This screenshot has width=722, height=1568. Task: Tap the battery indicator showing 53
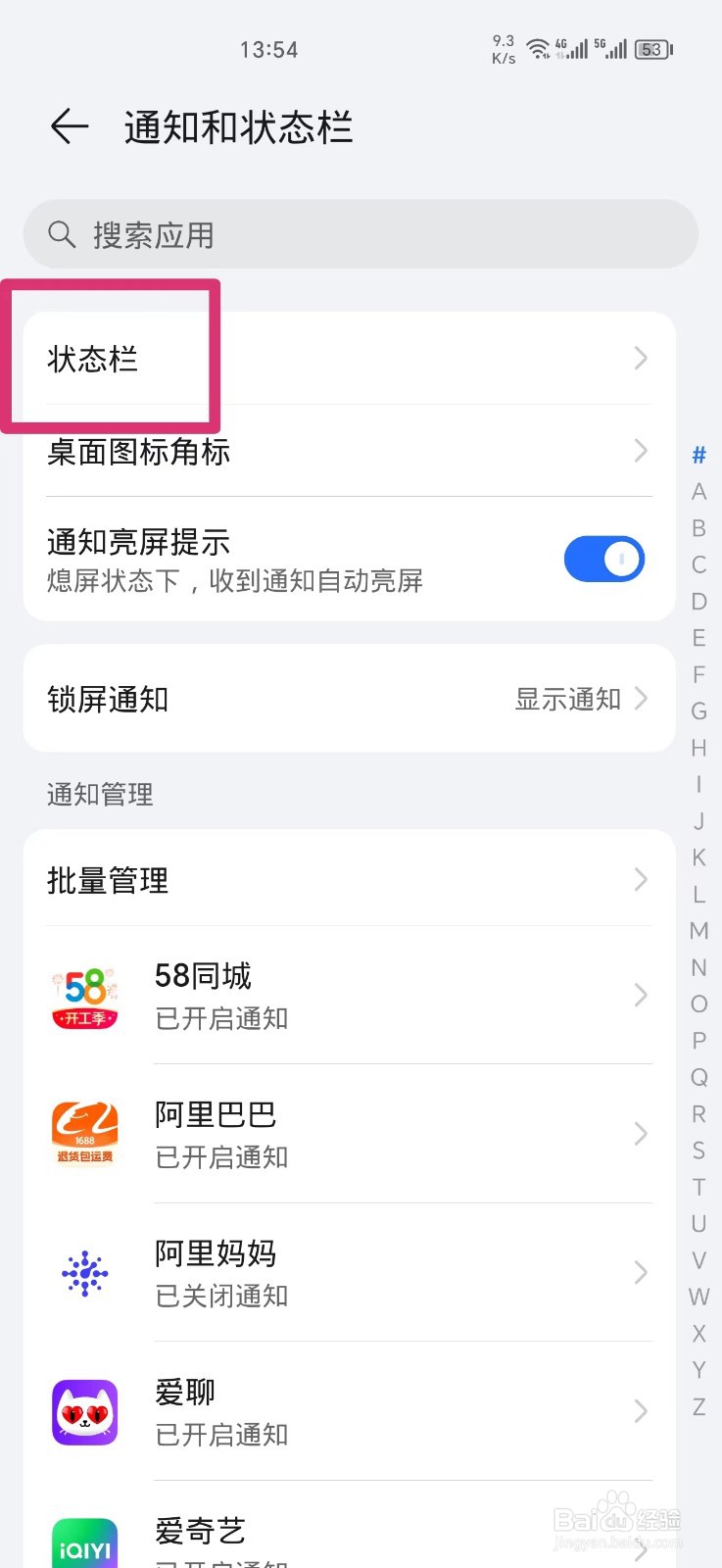(650, 49)
